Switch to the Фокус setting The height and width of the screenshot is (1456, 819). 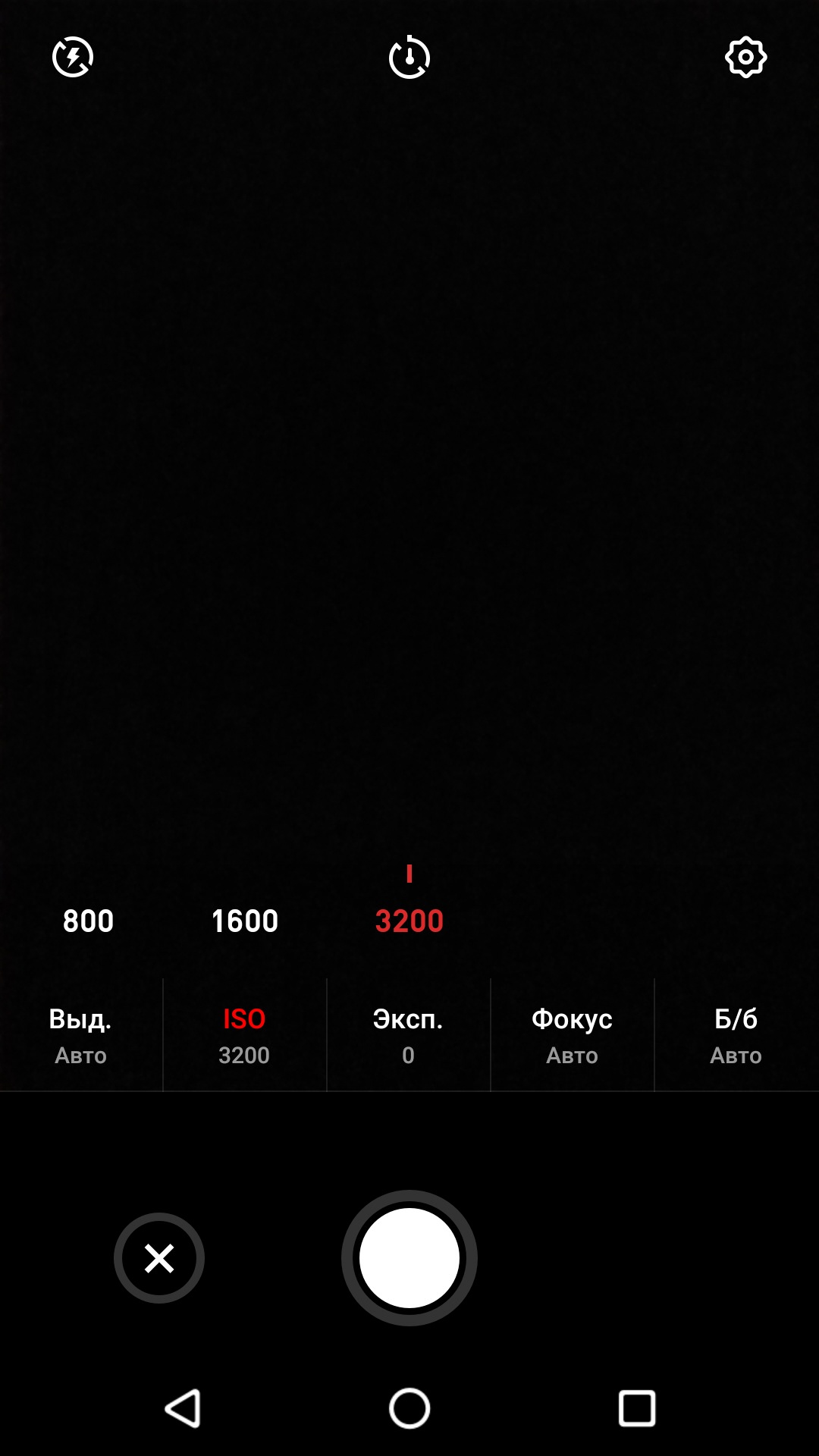pyautogui.click(x=572, y=1035)
